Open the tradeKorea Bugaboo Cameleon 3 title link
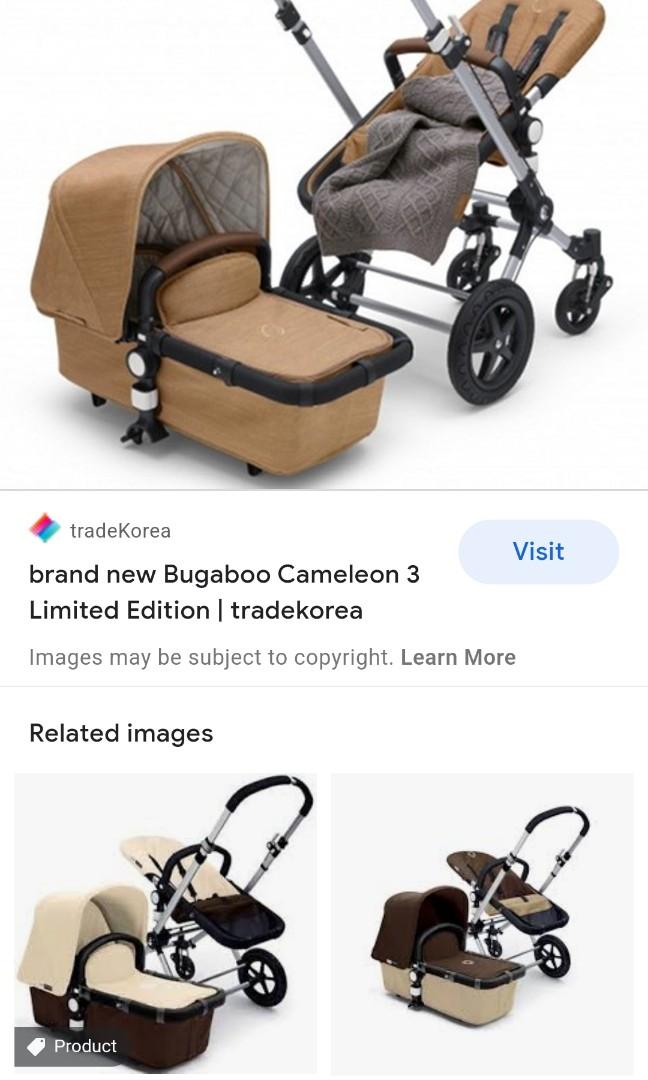Image resolution: width=648 pixels, height=1080 pixels. pyautogui.click(x=224, y=592)
